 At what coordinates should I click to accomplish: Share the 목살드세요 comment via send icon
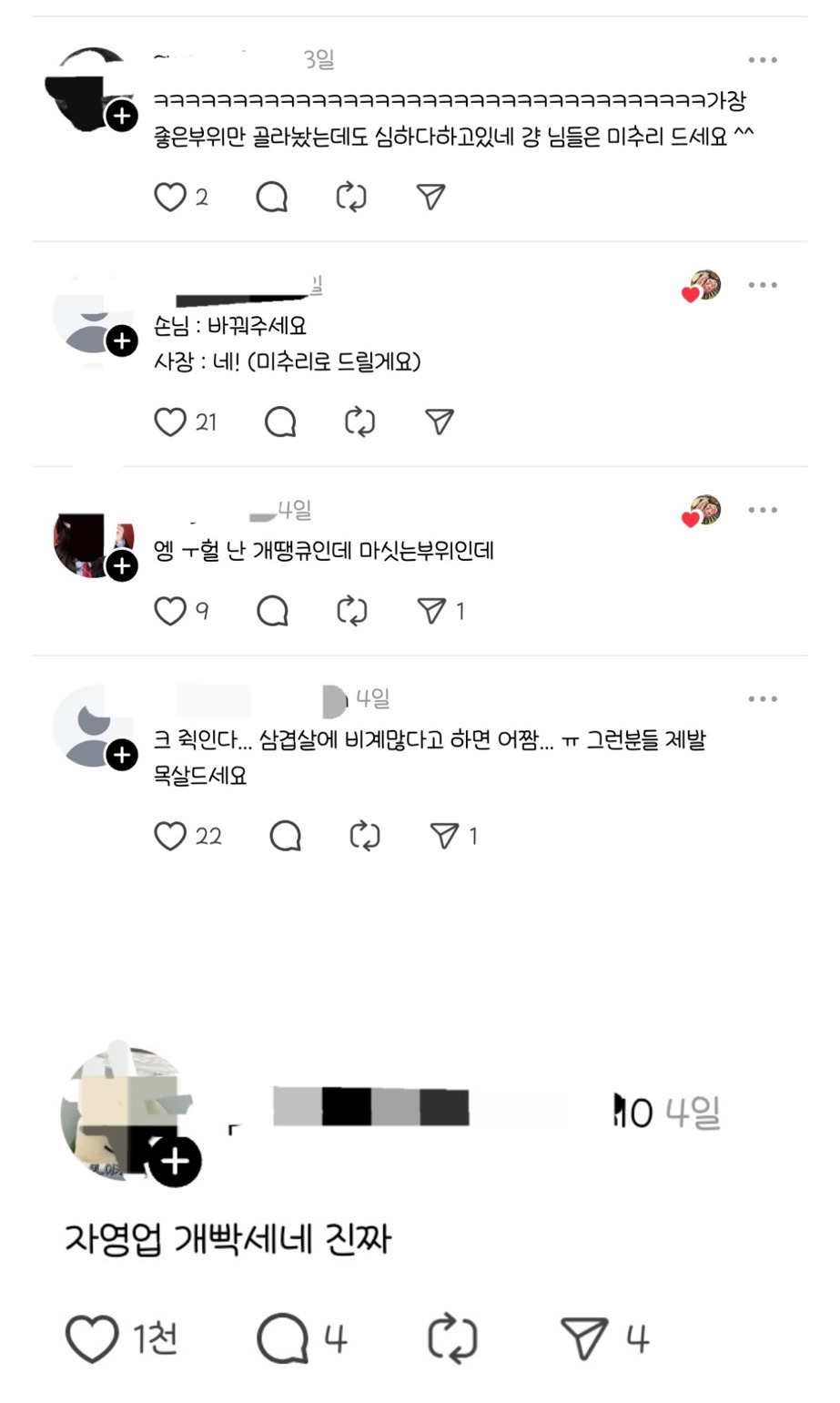446,835
